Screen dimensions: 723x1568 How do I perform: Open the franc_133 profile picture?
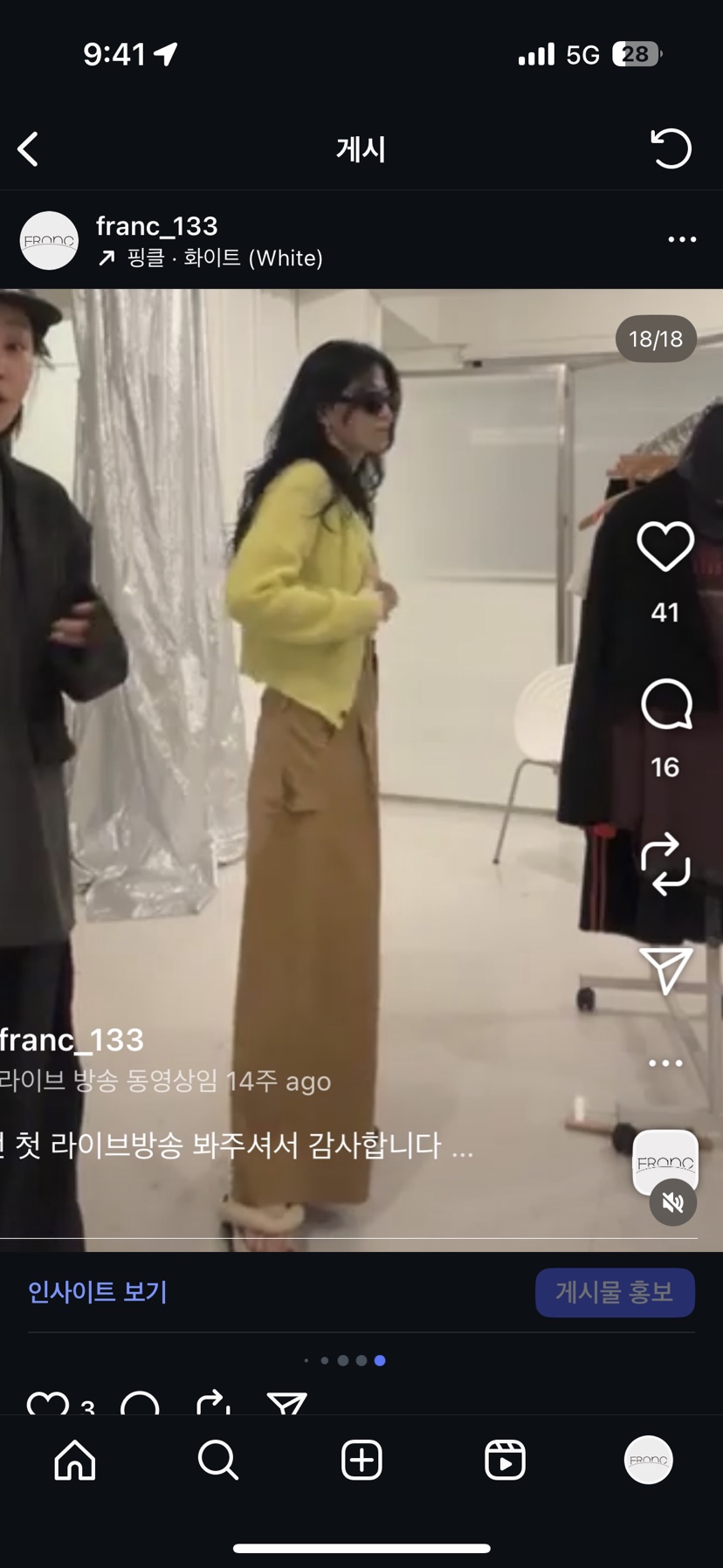48,239
